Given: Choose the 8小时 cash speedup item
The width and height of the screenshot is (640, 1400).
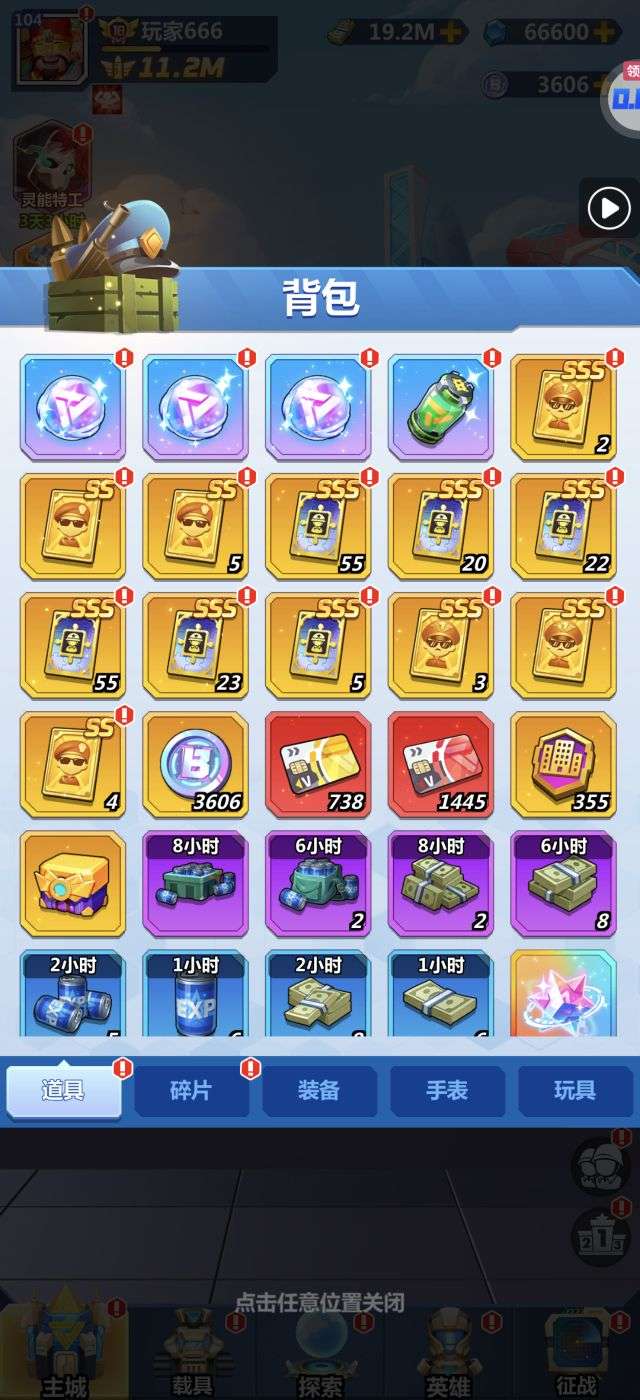Looking at the screenshot, I should pyautogui.click(x=441, y=884).
